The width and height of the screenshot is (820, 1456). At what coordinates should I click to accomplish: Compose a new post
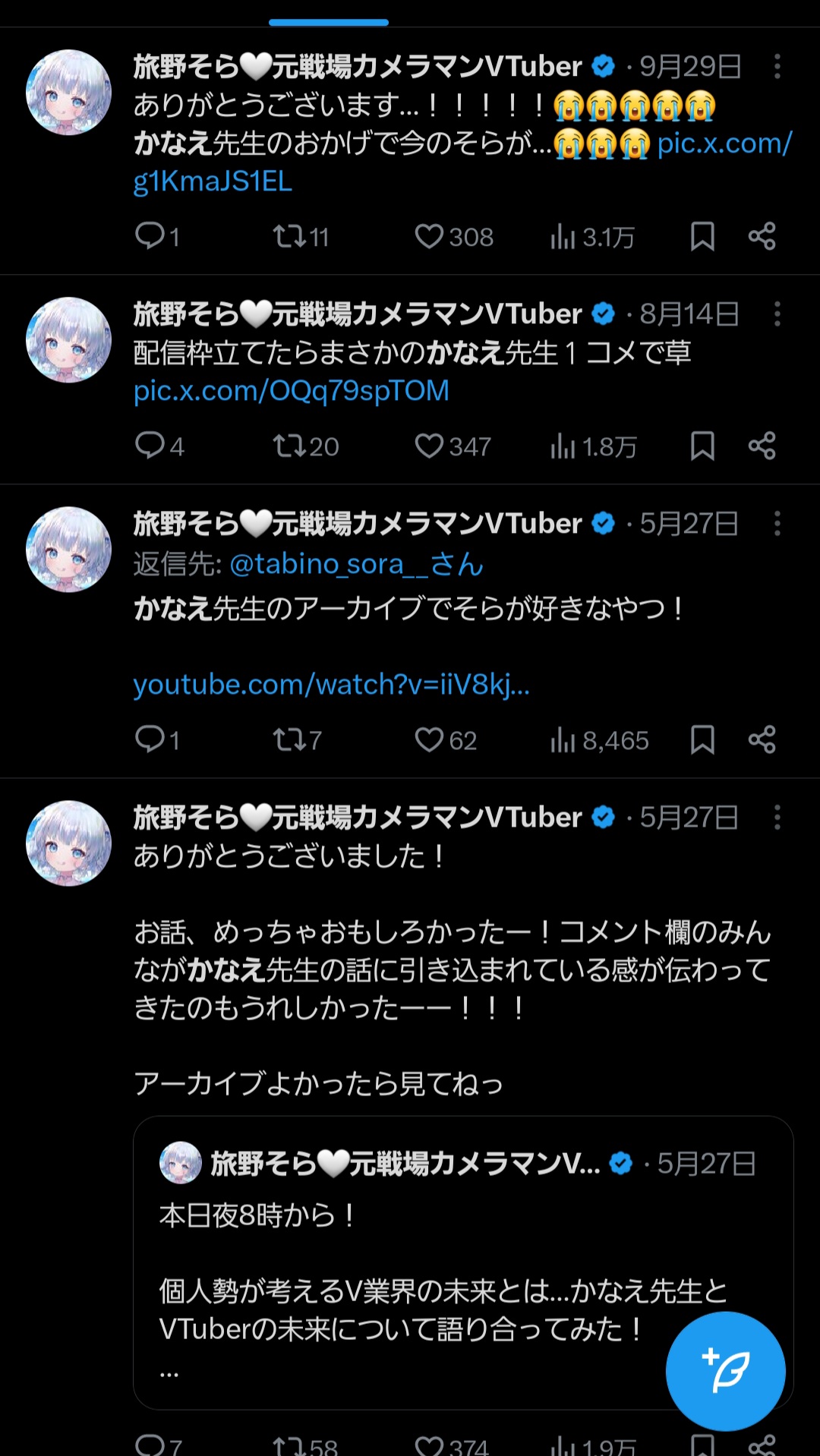coord(725,1371)
